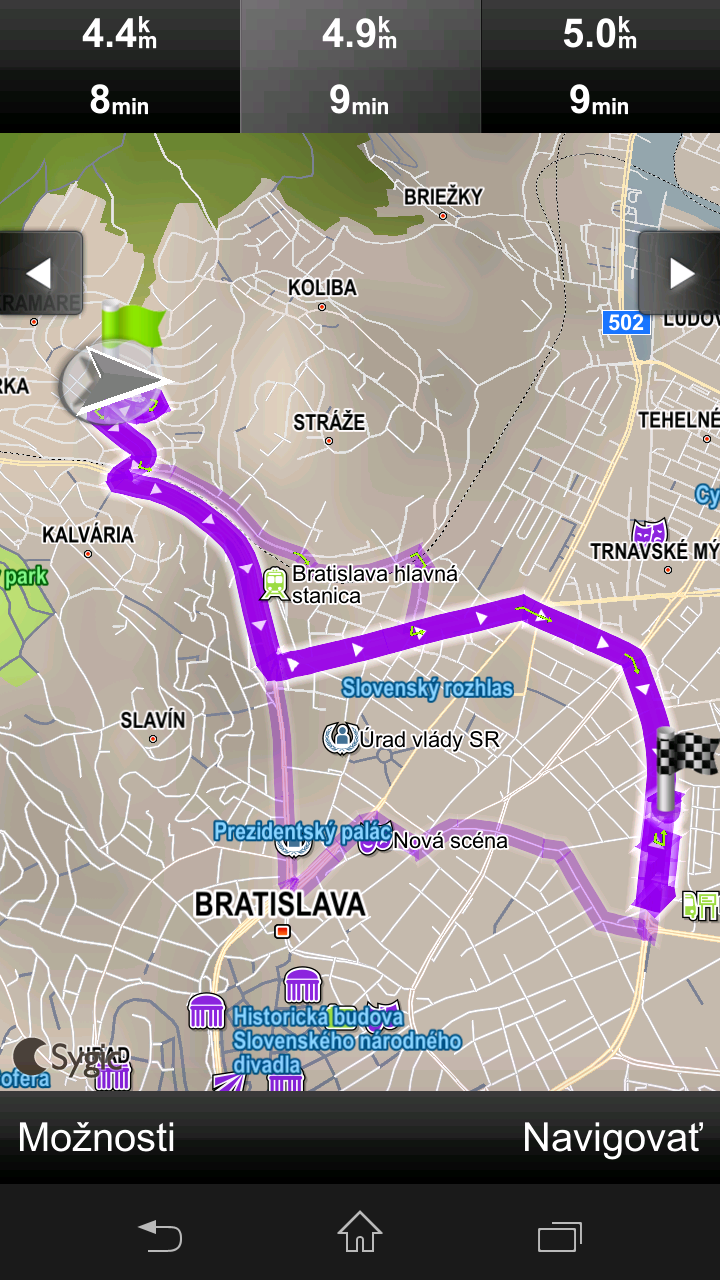
Task: Start navigation with Navigovať
Action: pos(612,1137)
